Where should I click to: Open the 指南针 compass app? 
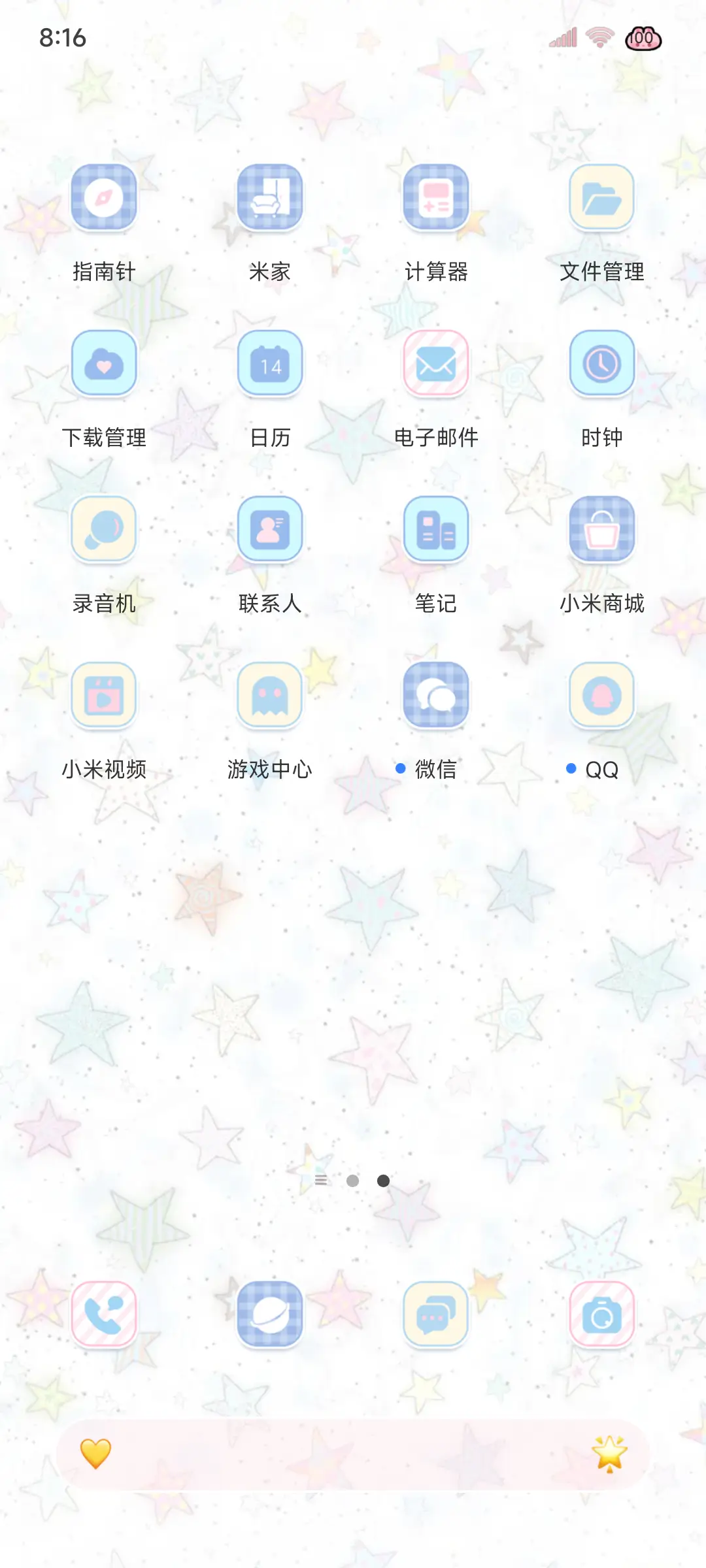click(x=105, y=198)
